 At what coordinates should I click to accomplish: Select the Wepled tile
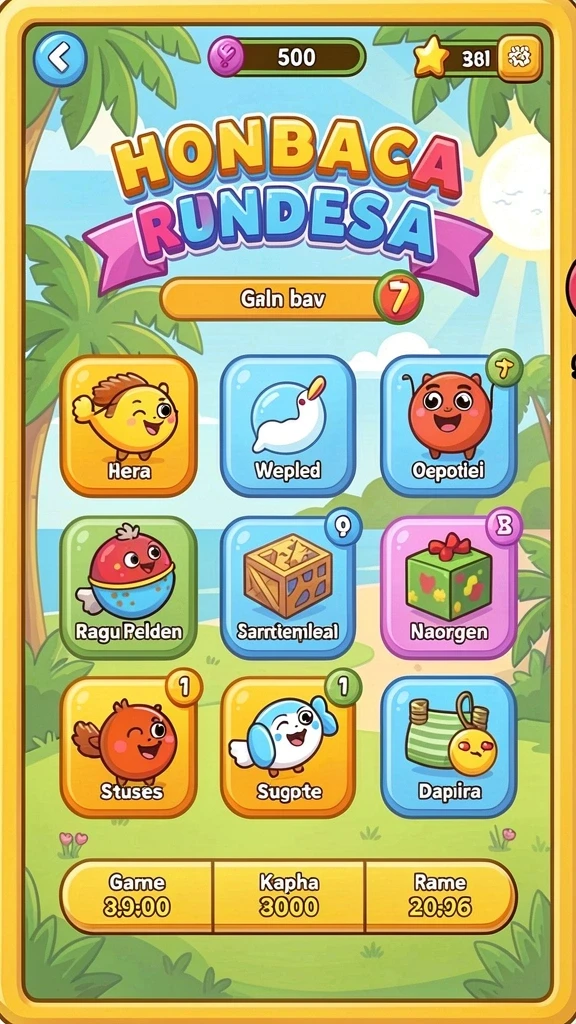(288, 426)
